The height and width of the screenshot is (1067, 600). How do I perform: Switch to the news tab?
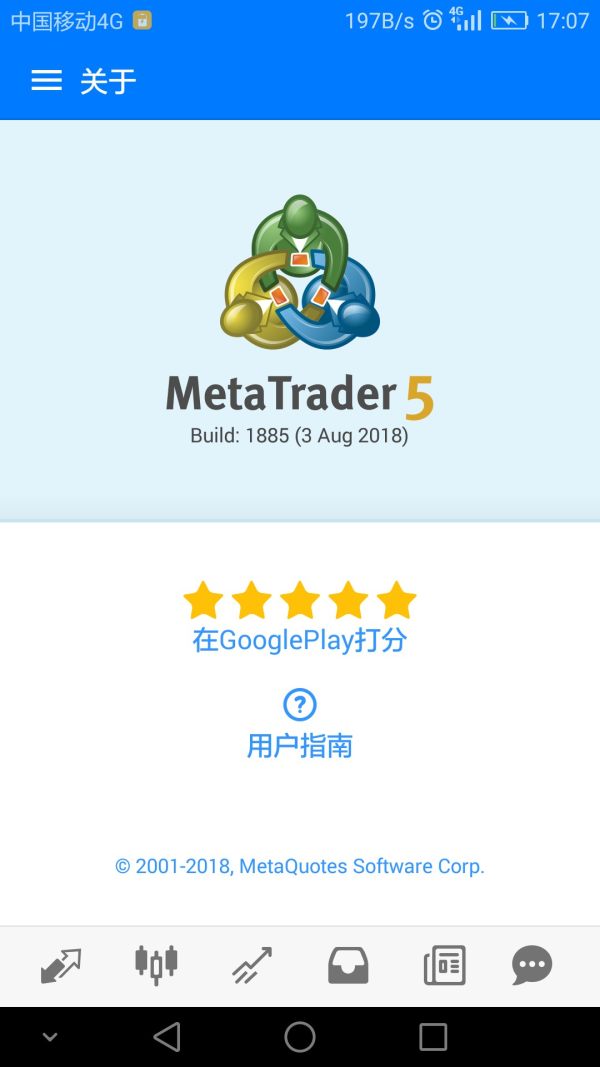point(444,966)
